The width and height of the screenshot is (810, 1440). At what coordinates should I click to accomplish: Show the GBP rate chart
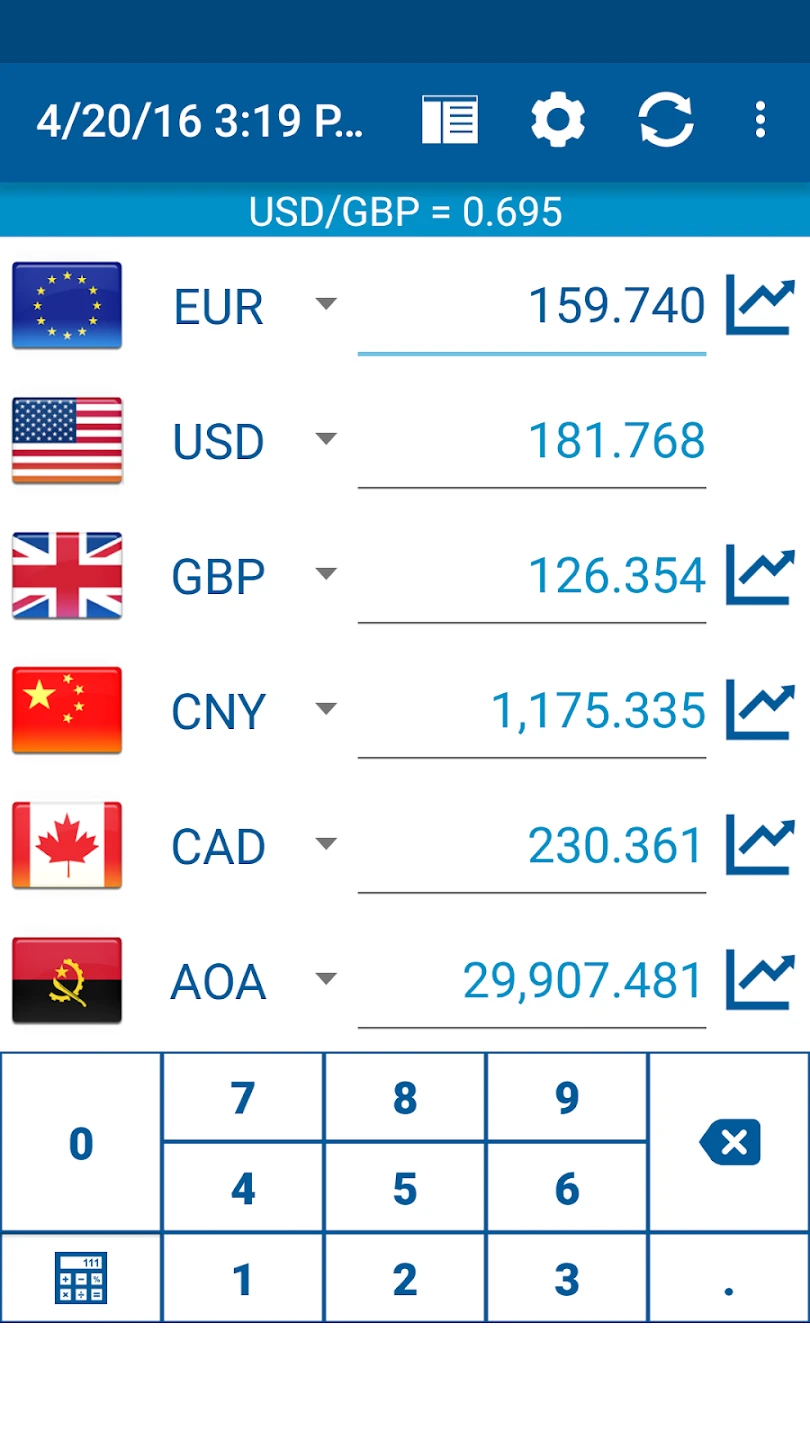(x=760, y=575)
